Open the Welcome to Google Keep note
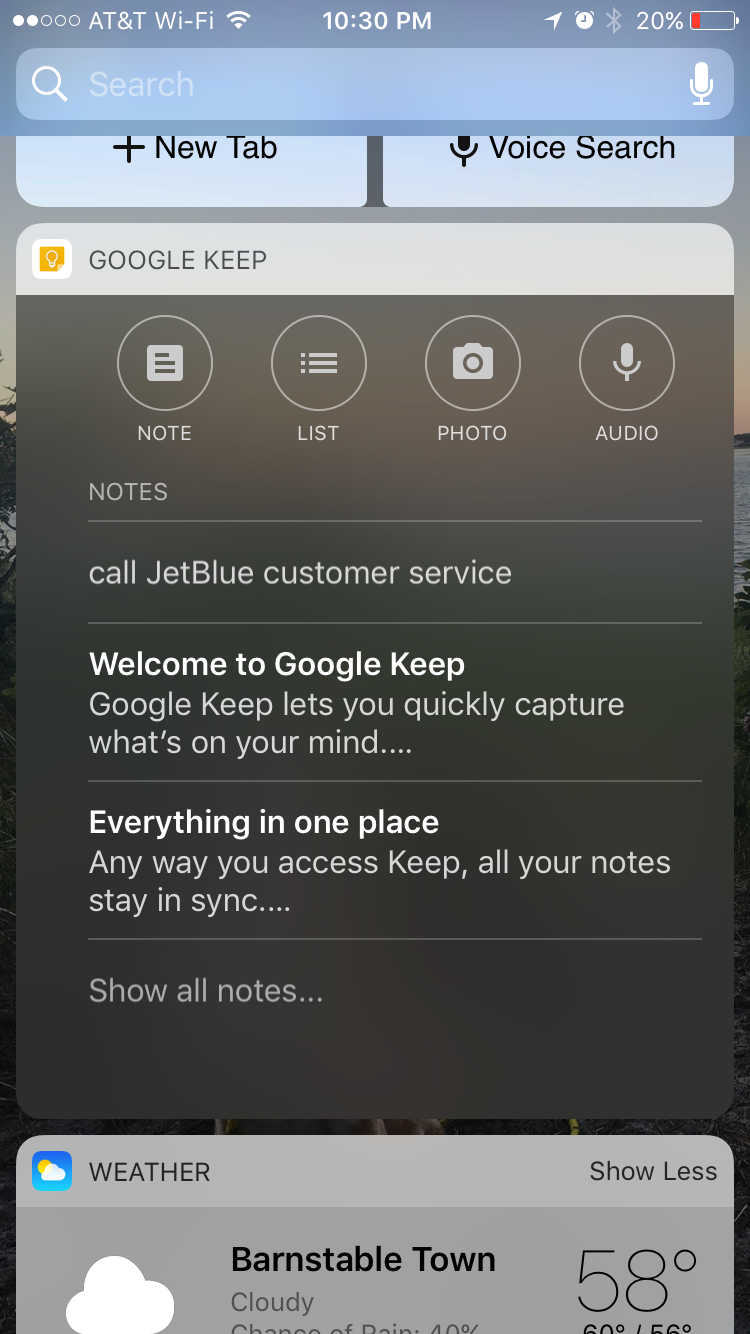This screenshot has height=1334, width=750. pos(356,702)
